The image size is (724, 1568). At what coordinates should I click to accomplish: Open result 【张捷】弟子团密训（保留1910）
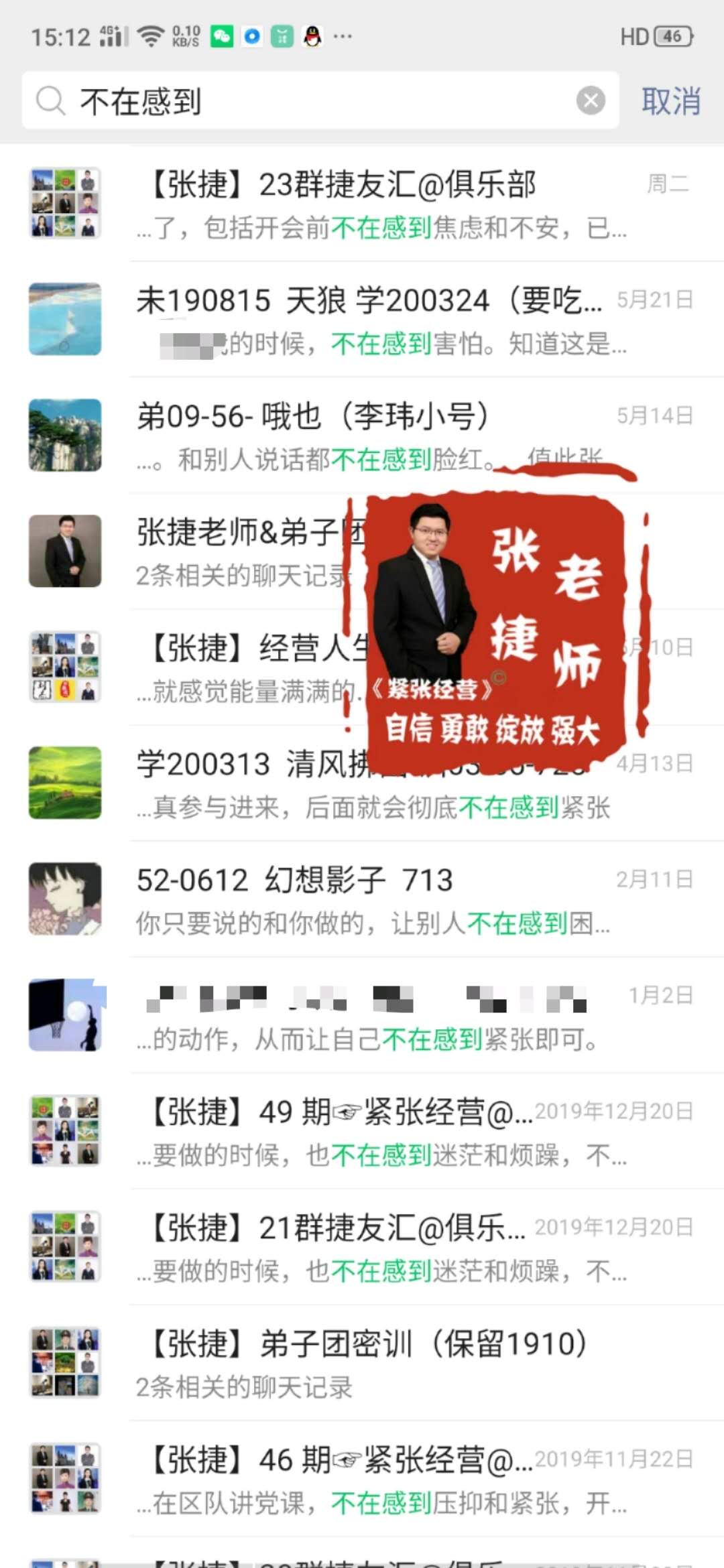tap(362, 1363)
